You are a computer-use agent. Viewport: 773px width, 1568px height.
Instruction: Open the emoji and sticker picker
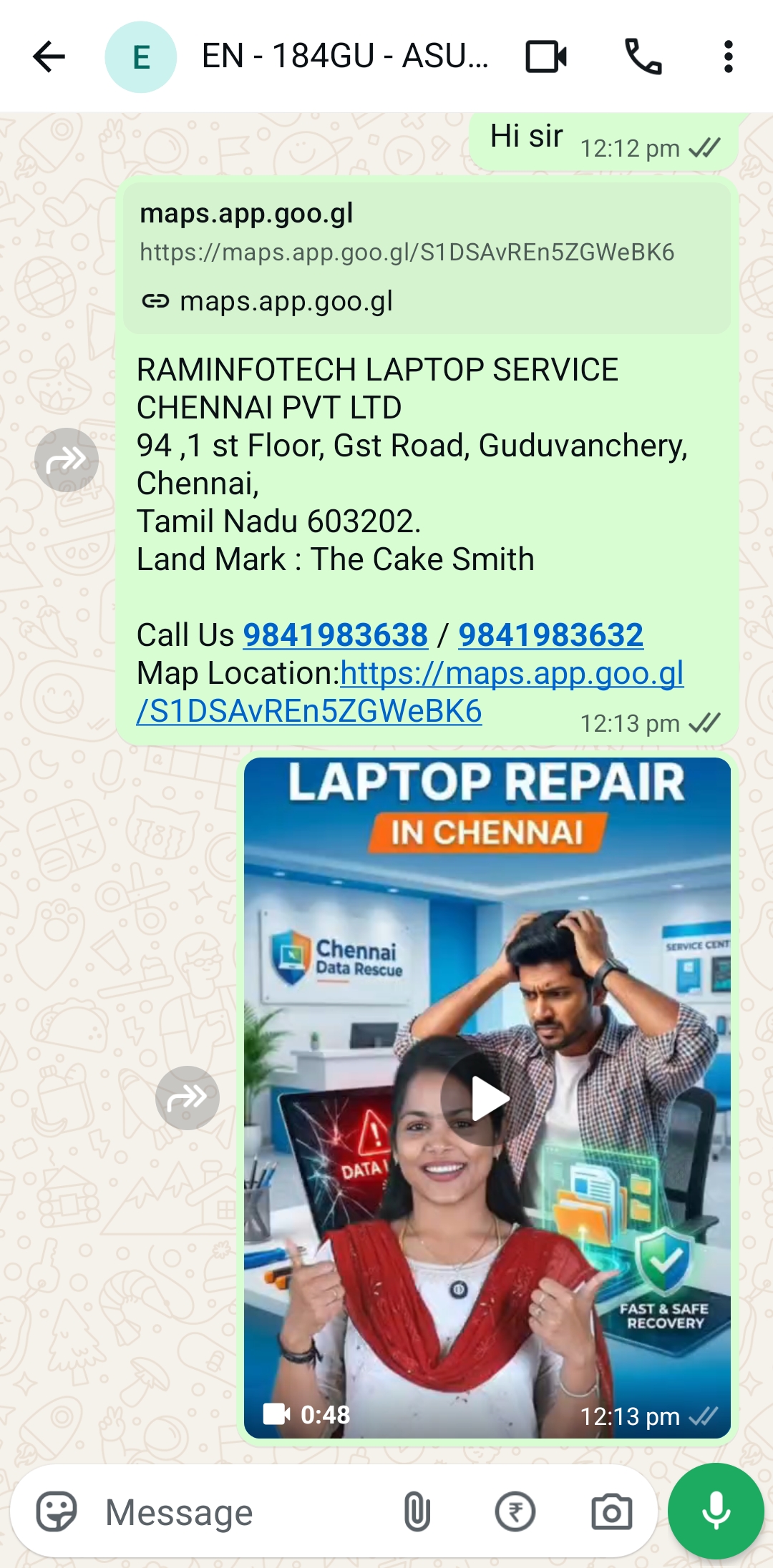pyautogui.click(x=57, y=1512)
